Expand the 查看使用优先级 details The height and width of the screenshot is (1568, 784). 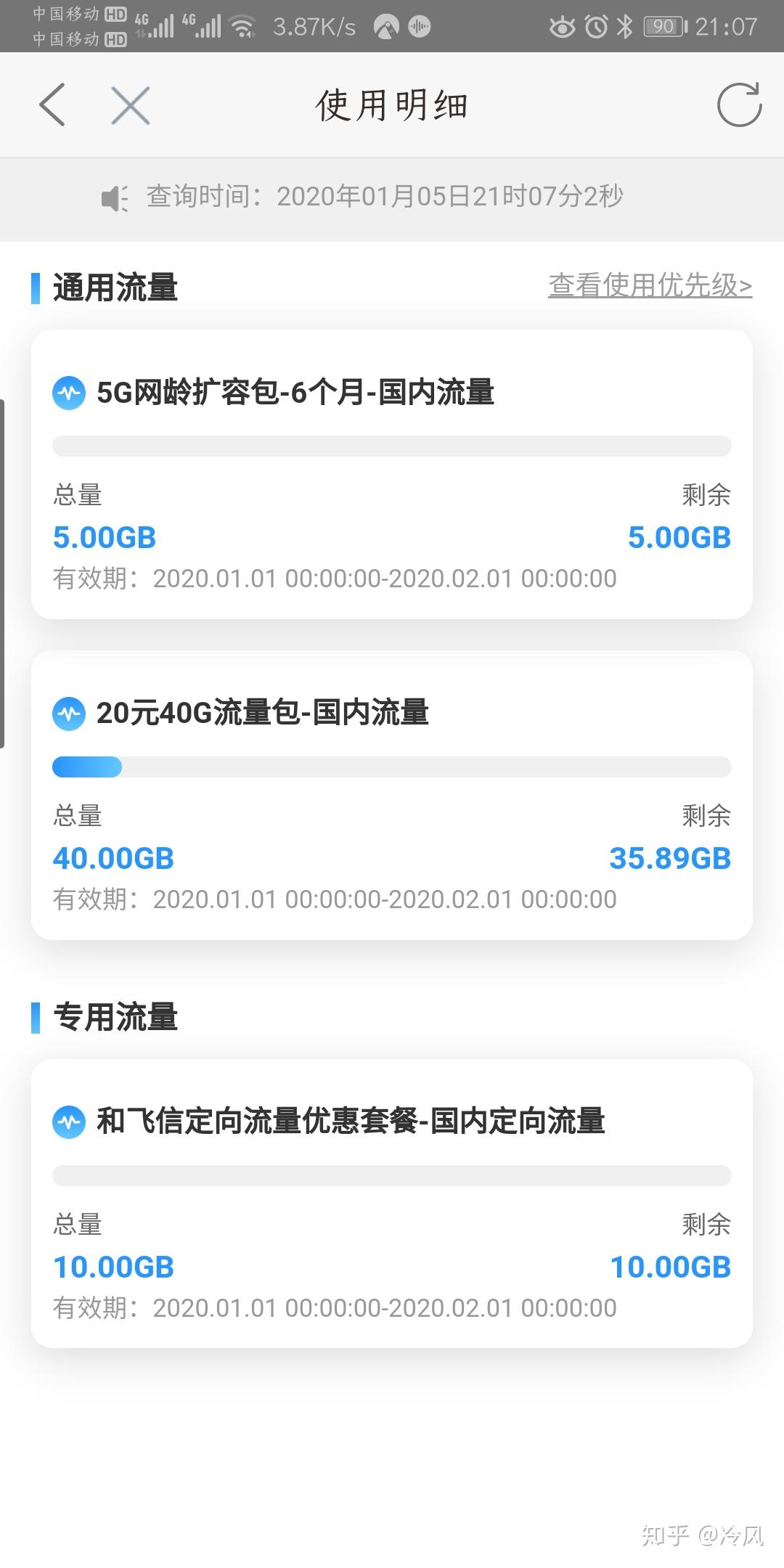pyautogui.click(x=650, y=286)
